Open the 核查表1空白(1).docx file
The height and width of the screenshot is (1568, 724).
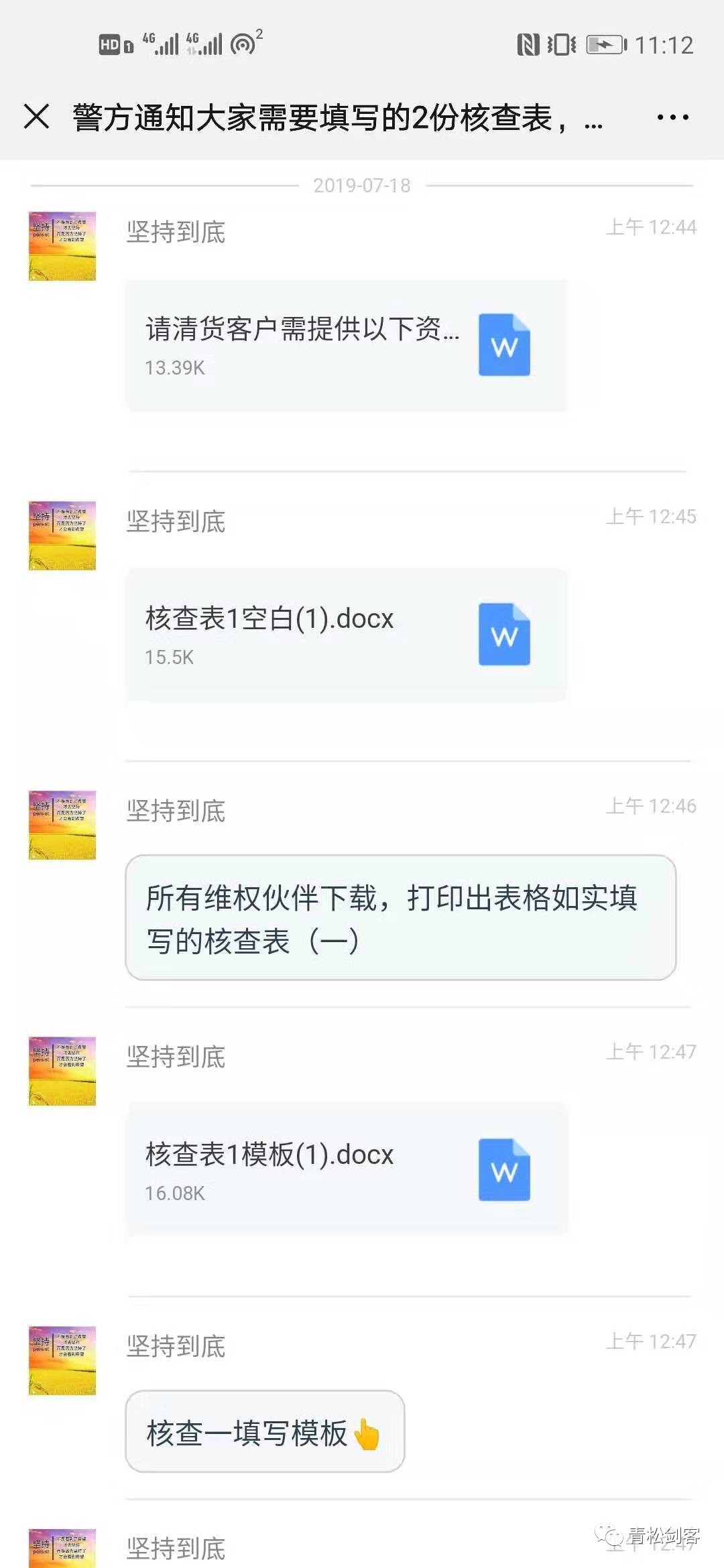coord(346,635)
